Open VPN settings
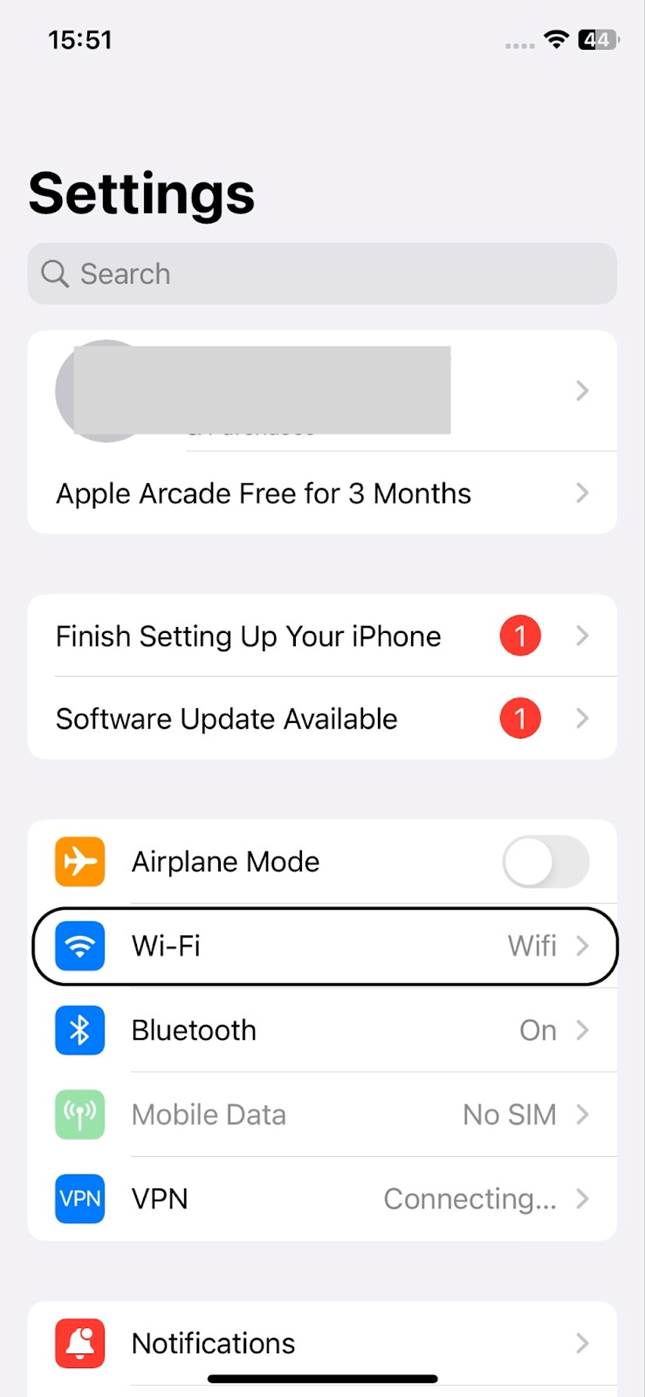Image resolution: width=645 pixels, height=1397 pixels. click(x=322, y=1198)
